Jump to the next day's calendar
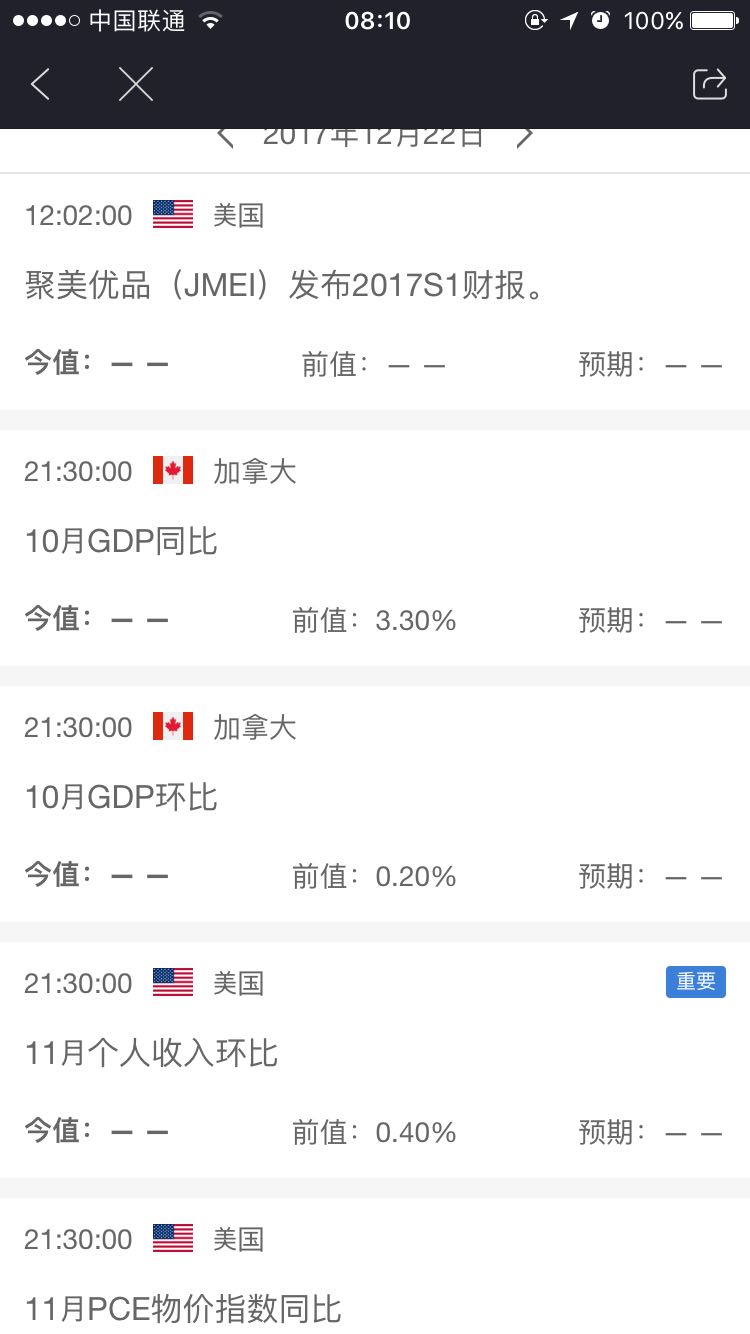Viewport: 750px width, 1334px height. 523,138
